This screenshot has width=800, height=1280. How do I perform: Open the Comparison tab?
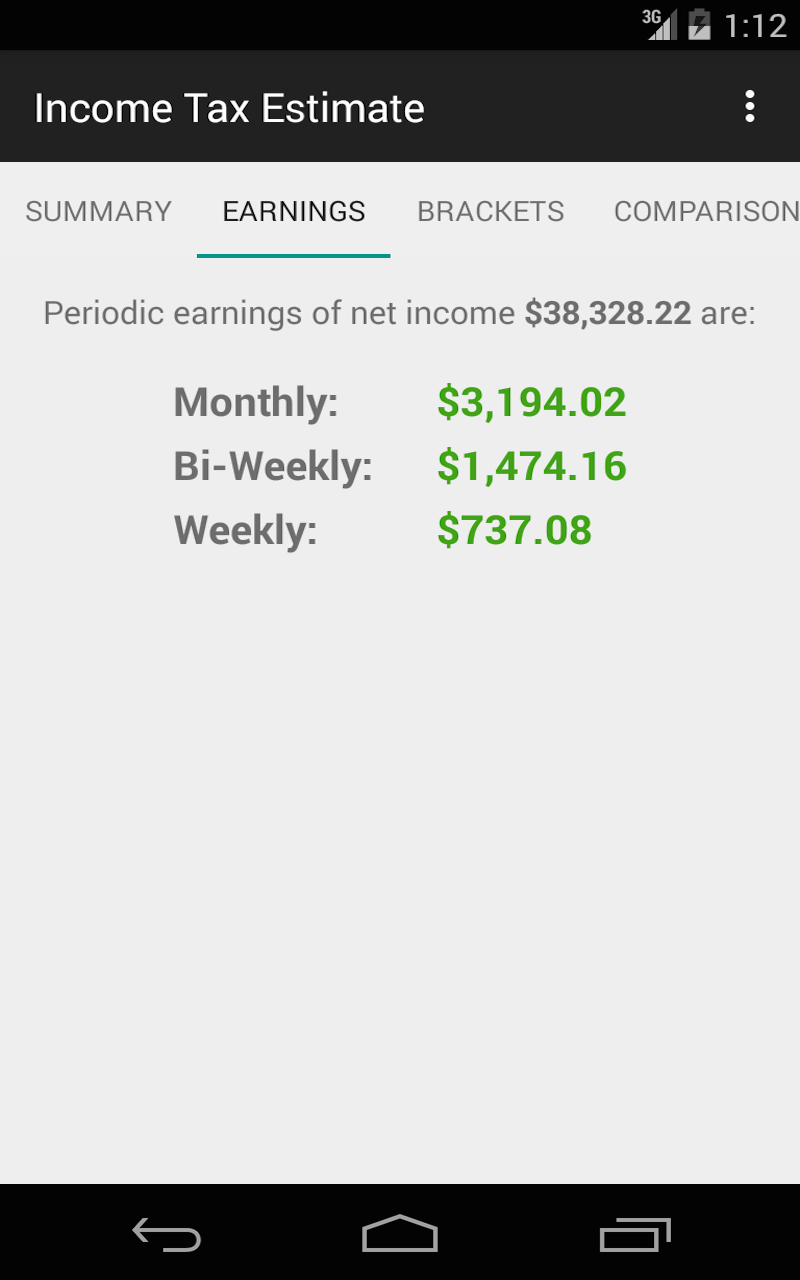tap(705, 212)
